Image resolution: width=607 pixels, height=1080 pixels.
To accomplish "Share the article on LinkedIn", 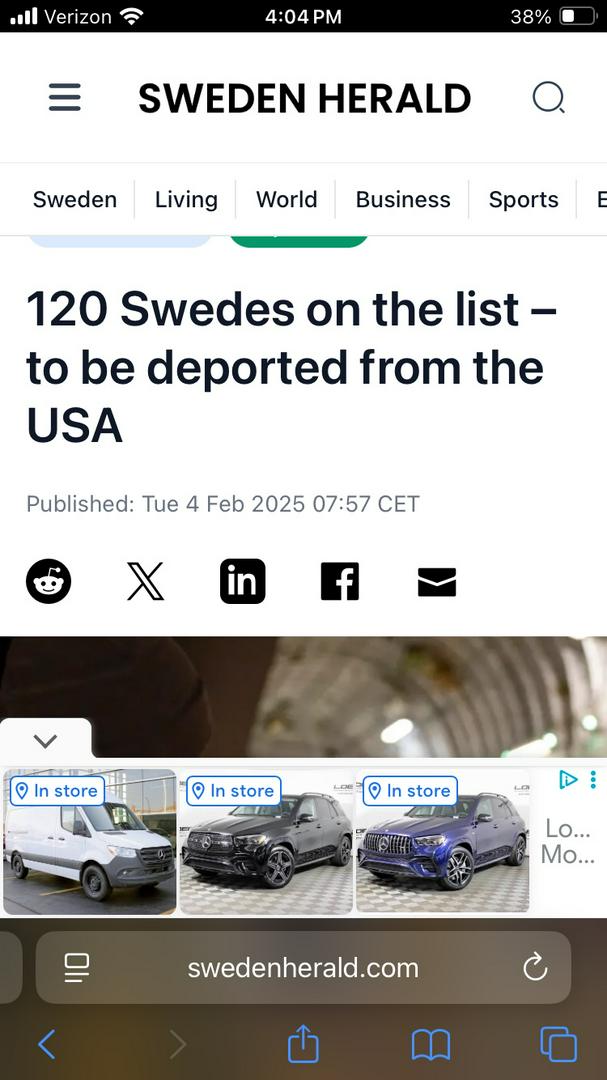I will 243,581.
